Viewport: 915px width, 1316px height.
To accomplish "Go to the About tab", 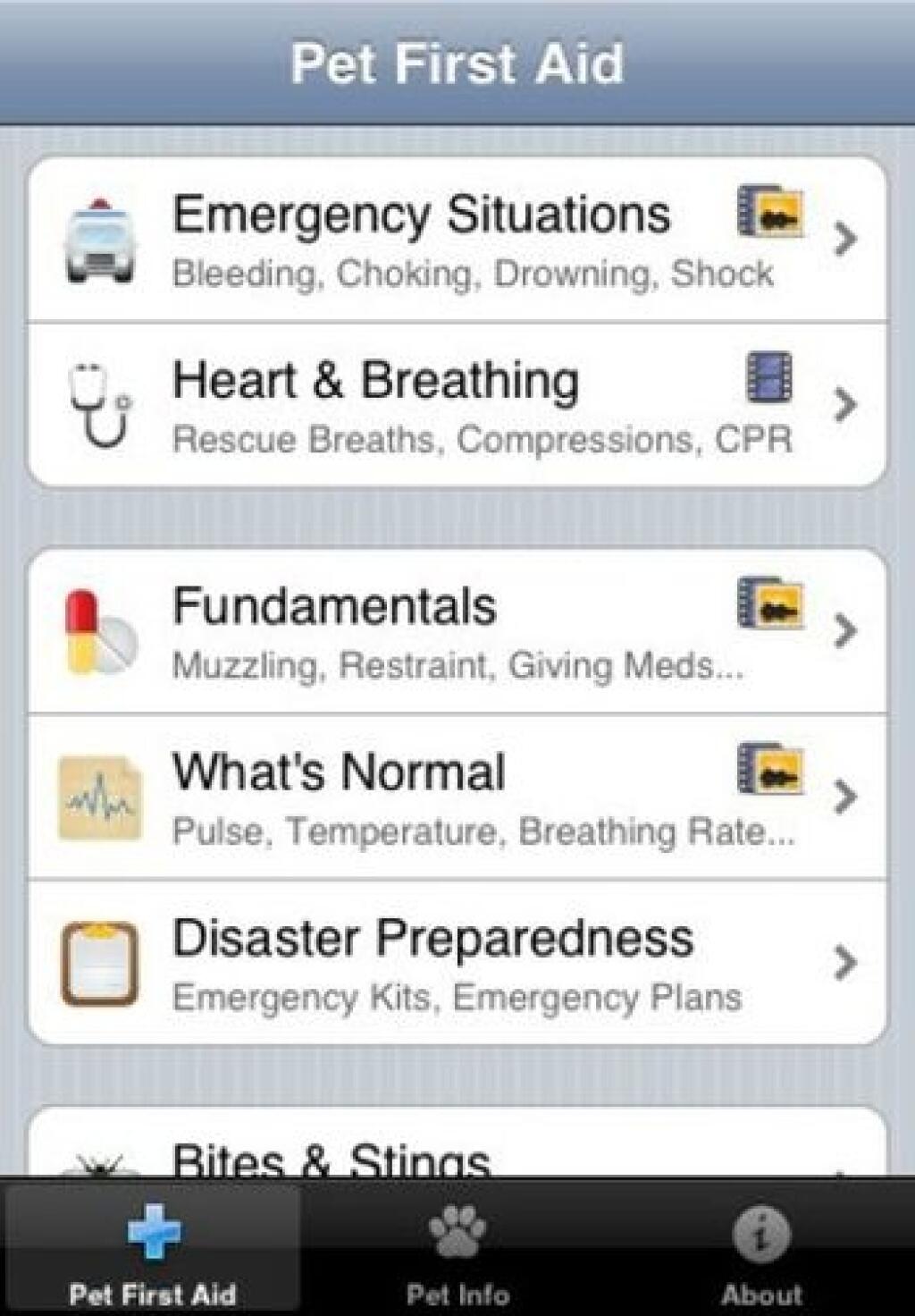I will [761, 1252].
